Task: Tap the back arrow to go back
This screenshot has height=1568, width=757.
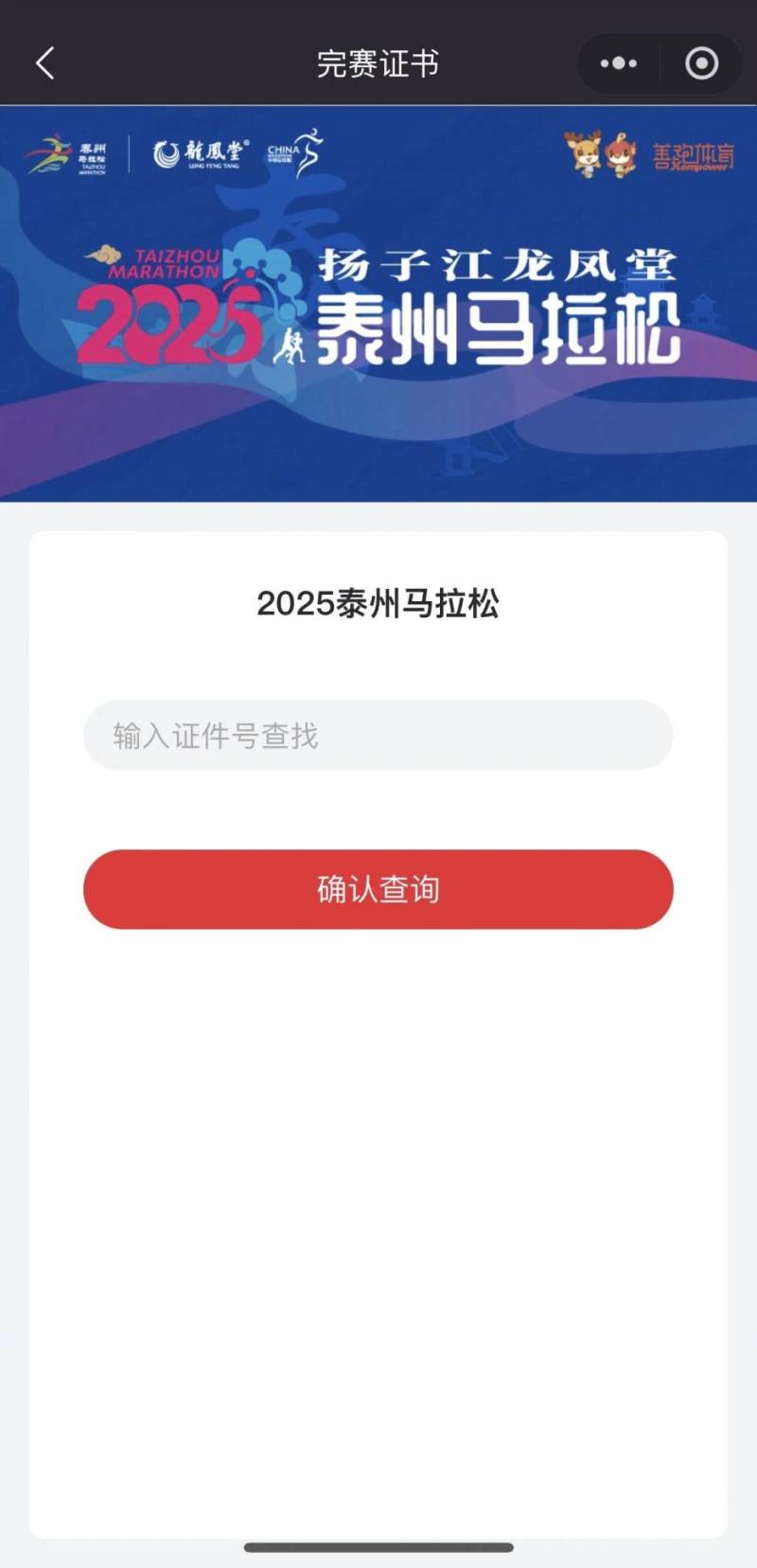Action: pos(43,62)
